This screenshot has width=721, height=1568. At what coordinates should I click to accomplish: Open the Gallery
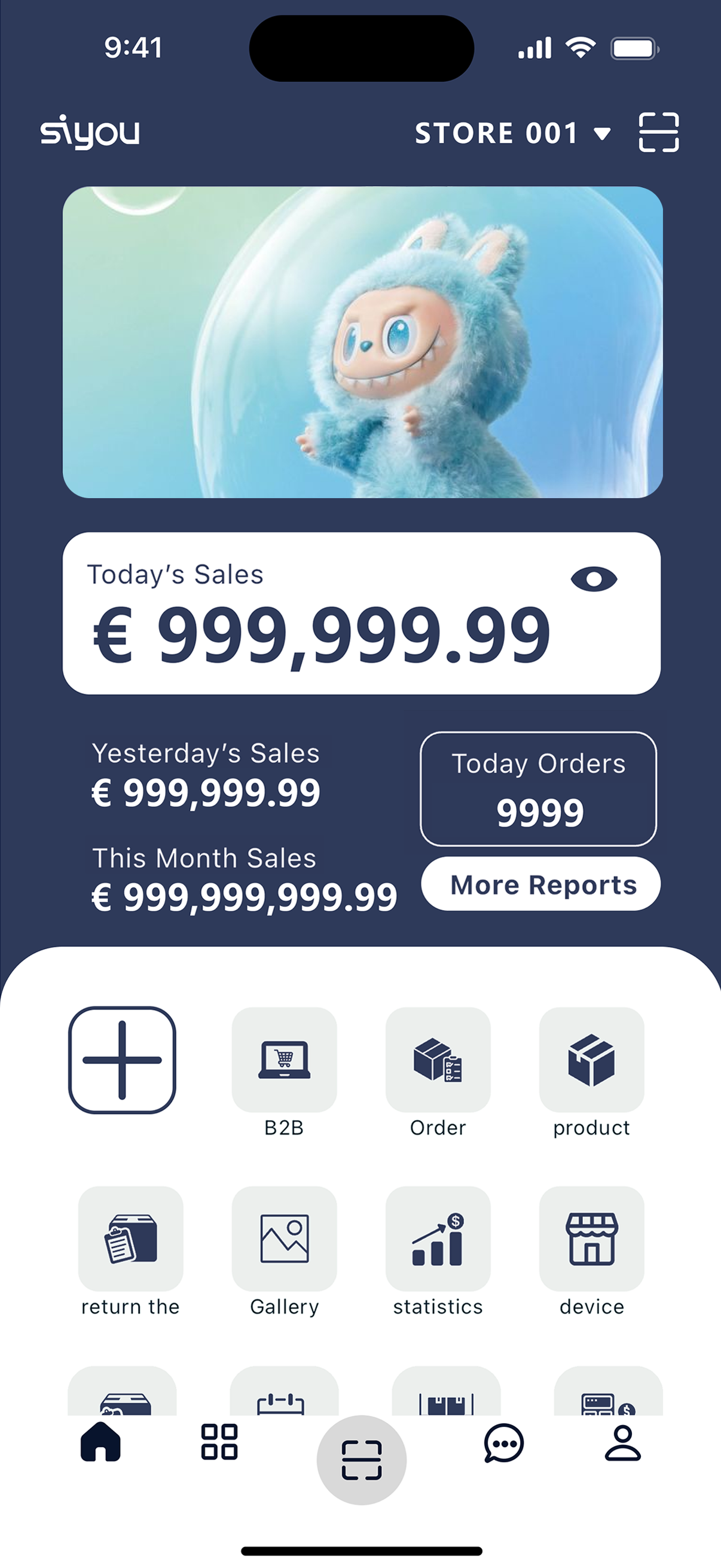click(284, 1238)
